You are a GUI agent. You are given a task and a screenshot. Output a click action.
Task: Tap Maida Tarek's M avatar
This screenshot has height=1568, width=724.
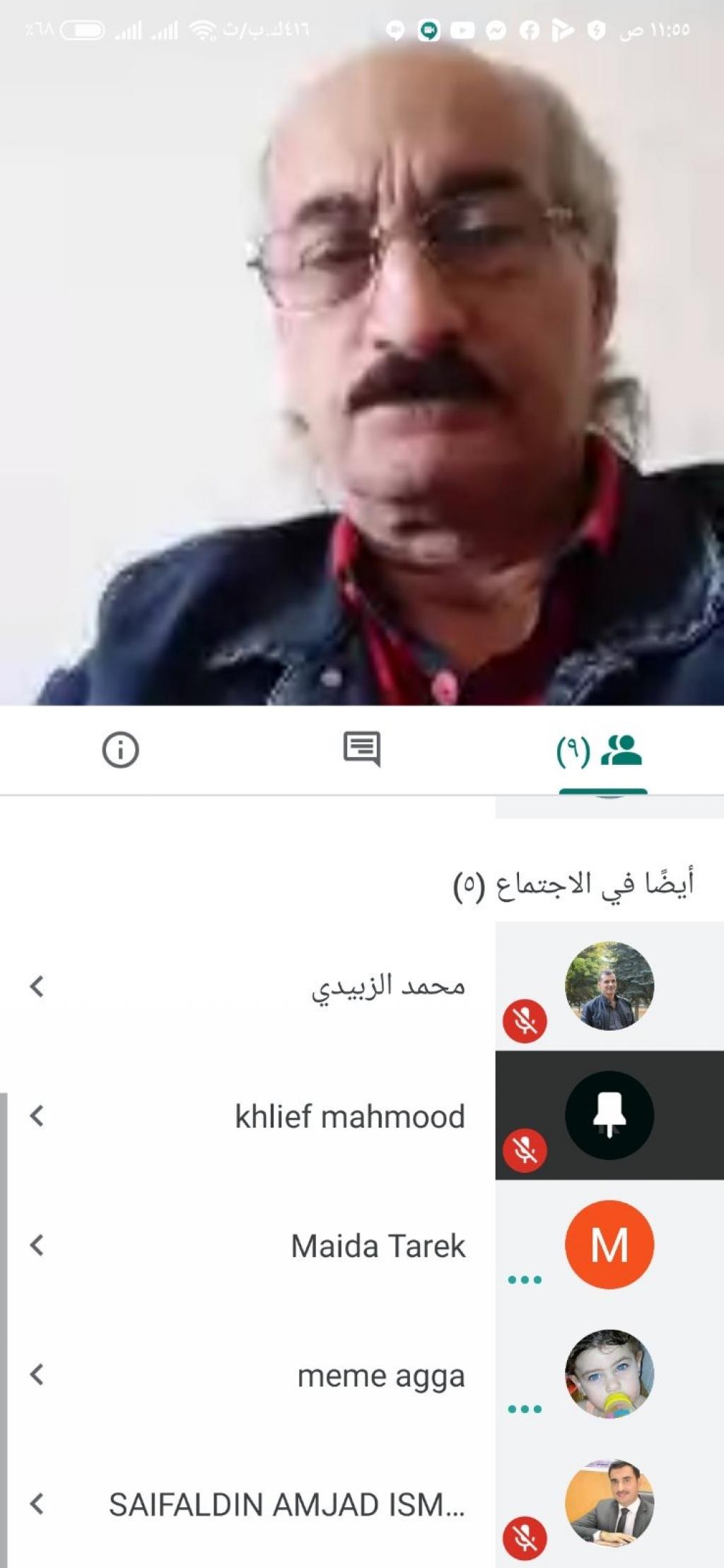609,1244
